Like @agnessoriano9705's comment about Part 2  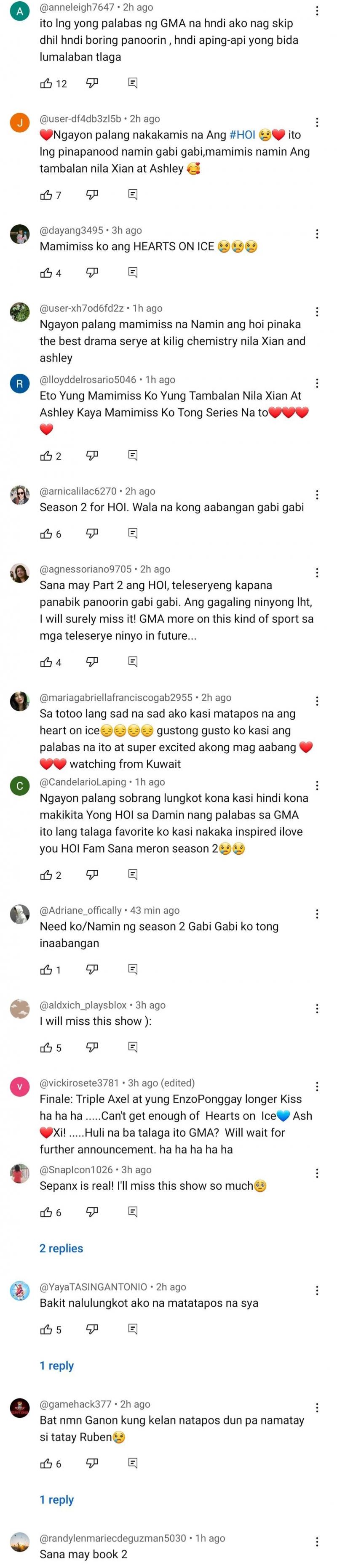tap(46, 662)
